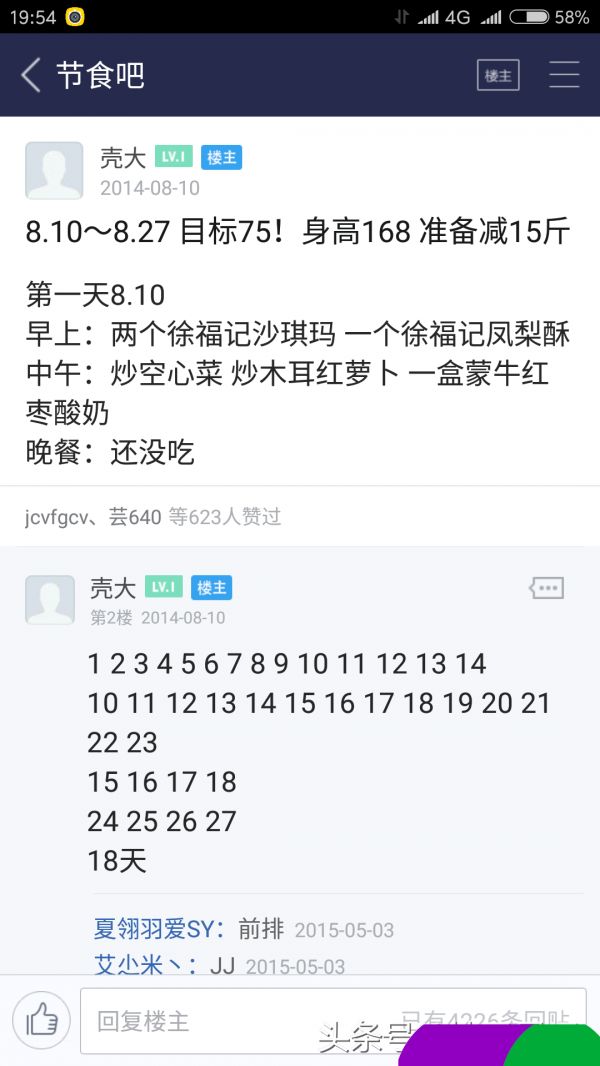Screen dimensions: 600x1066
Task: Like the thread with thumbs-up button
Action: pyautogui.click(x=41, y=1020)
